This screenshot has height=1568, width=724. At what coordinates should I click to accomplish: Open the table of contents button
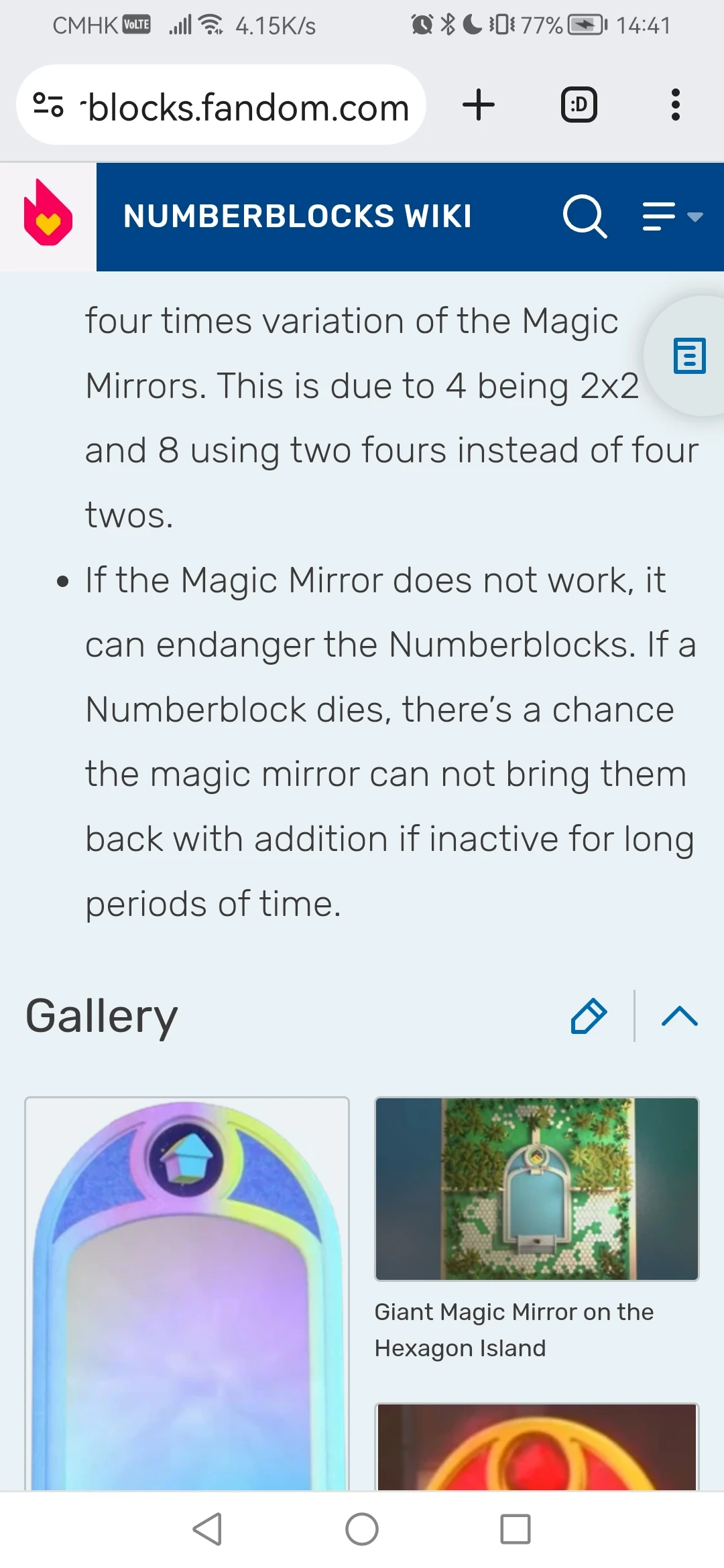[x=689, y=356]
